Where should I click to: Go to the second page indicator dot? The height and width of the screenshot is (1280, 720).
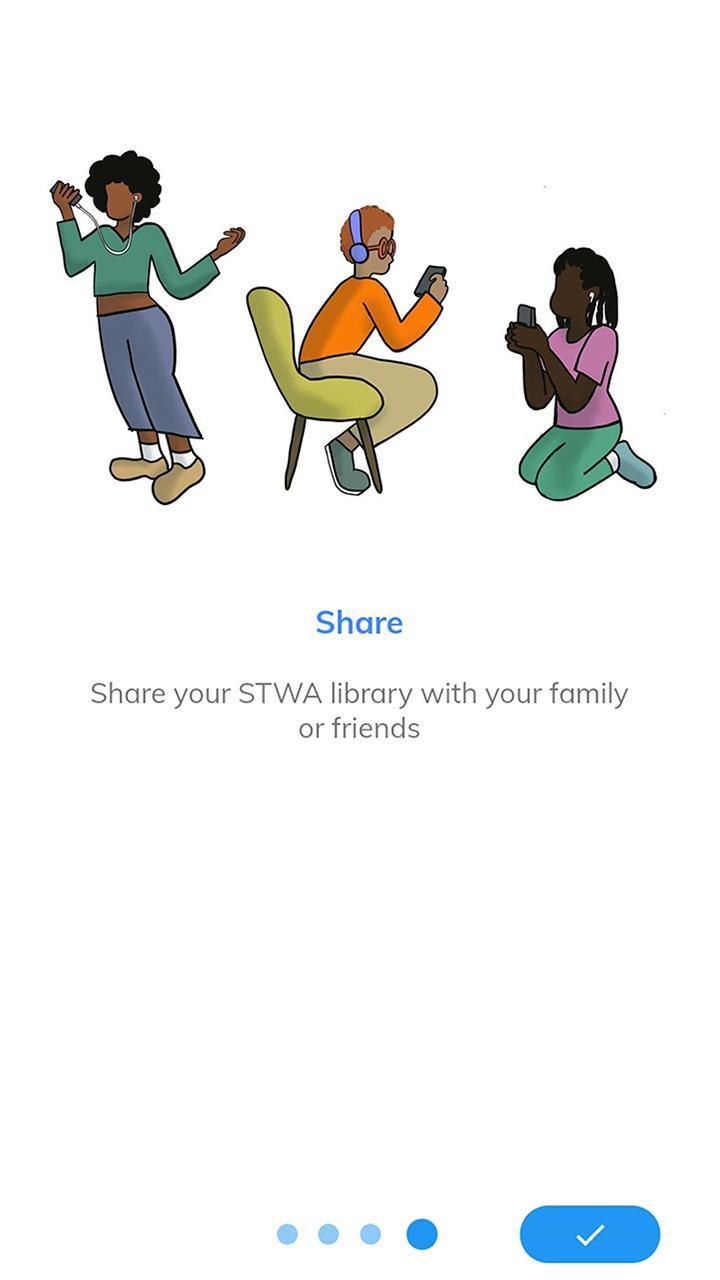(328, 1234)
